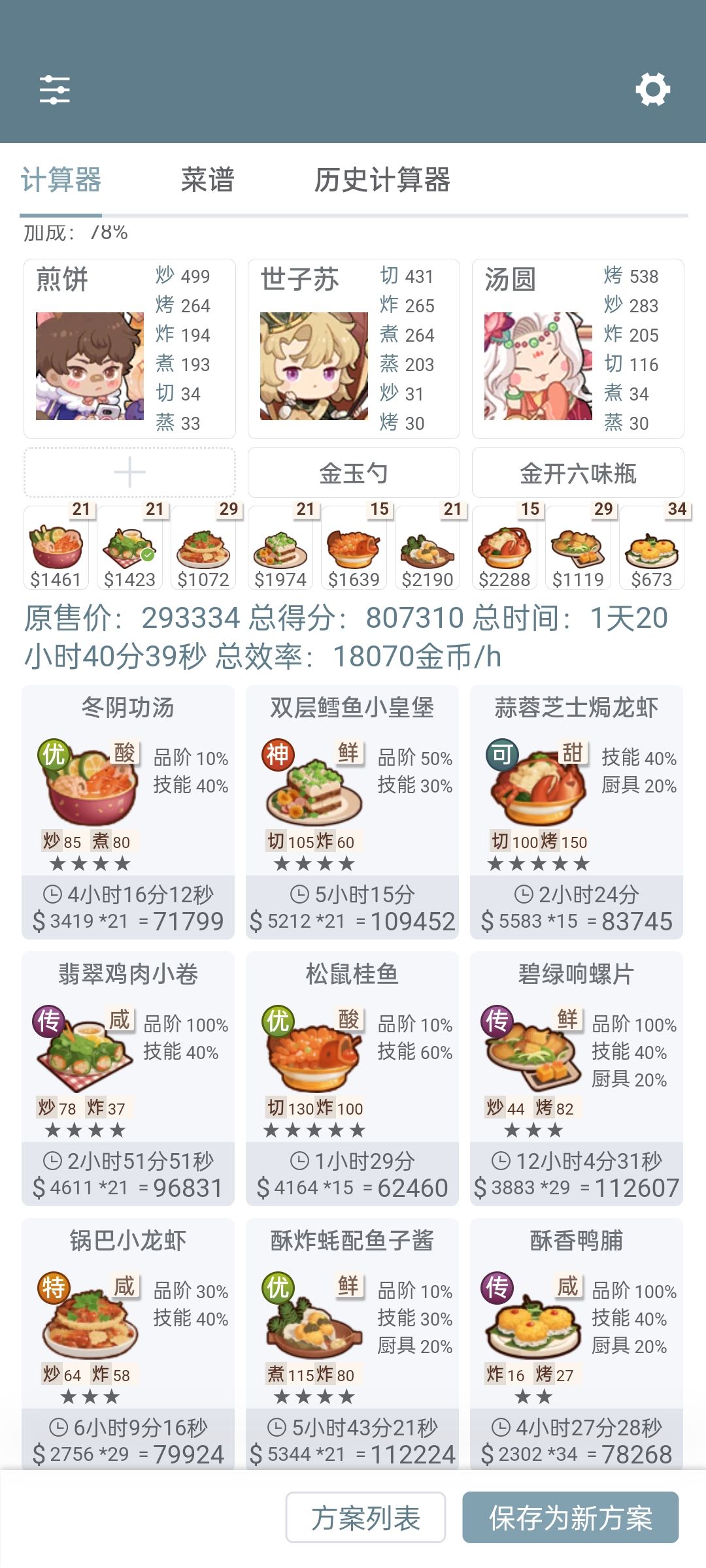This screenshot has height=1568, width=706.
Task: Tap the 金开六味瓶 equipment button
Action: (578, 472)
